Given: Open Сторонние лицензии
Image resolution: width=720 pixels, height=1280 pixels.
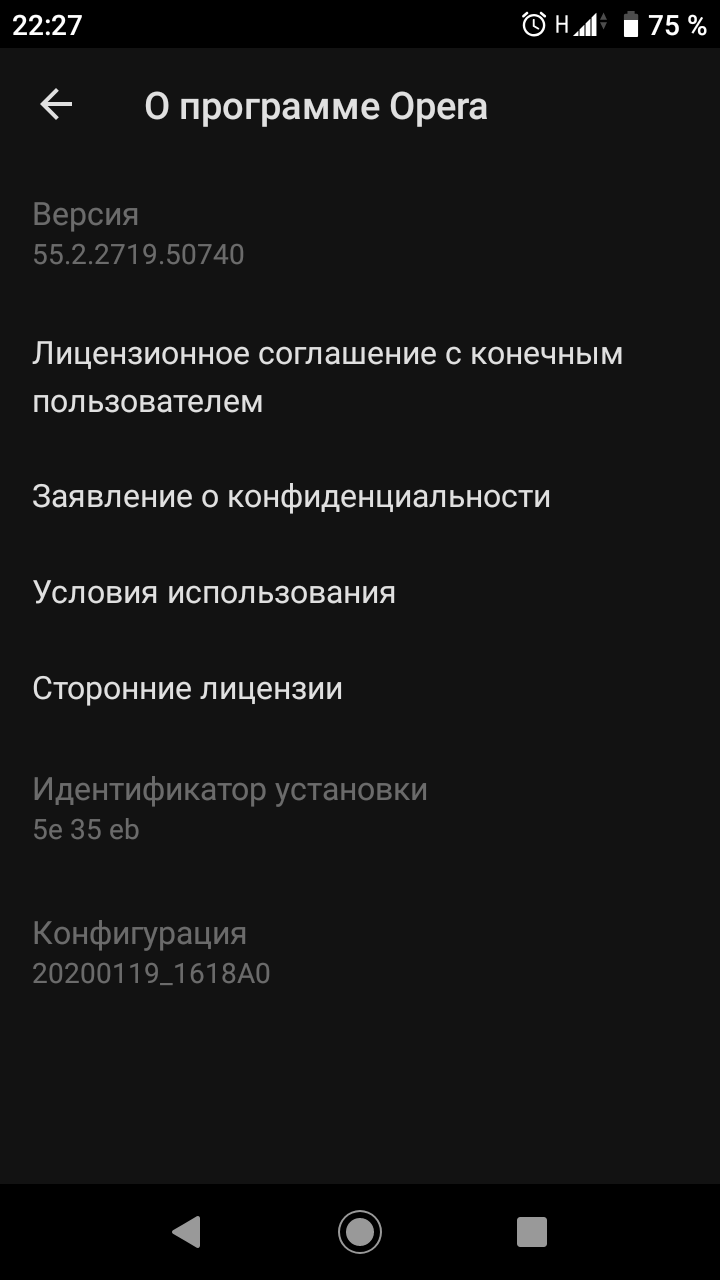Looking at the screenshot, I should 188,688.
